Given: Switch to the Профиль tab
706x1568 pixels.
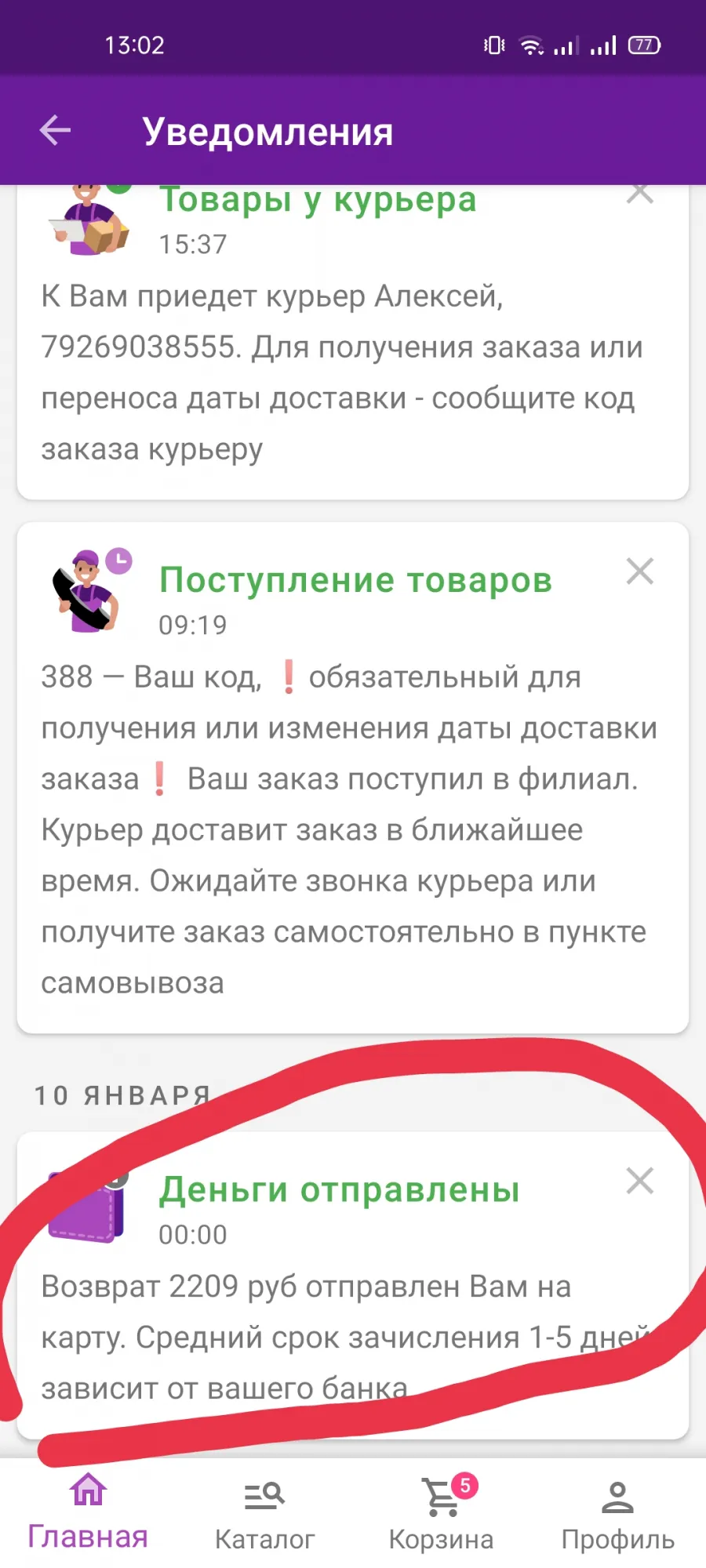Looking at the screenshot, I should [618, 1515].
